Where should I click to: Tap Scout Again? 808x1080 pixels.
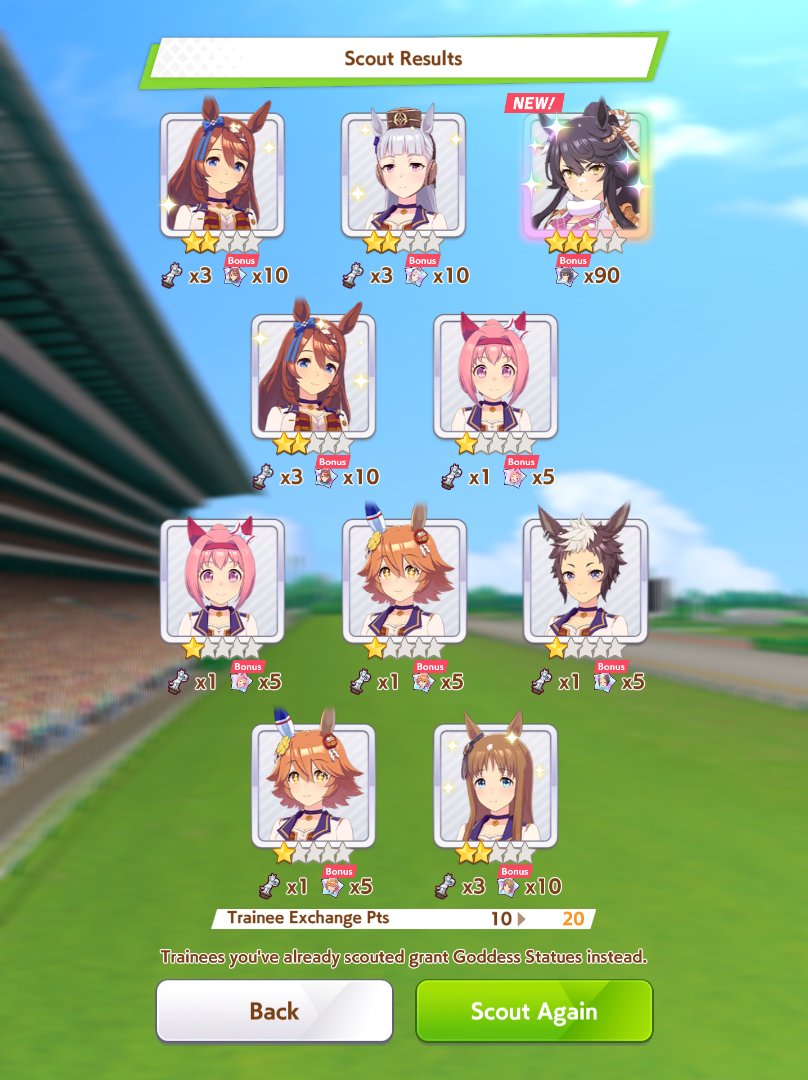534,1011
